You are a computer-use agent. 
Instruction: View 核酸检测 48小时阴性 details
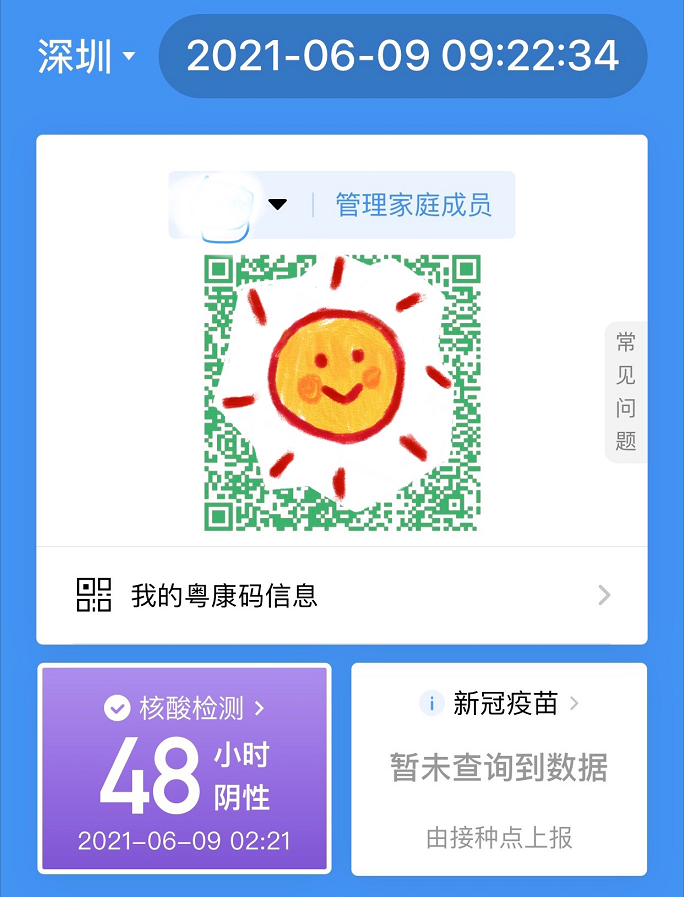point(185,766)
